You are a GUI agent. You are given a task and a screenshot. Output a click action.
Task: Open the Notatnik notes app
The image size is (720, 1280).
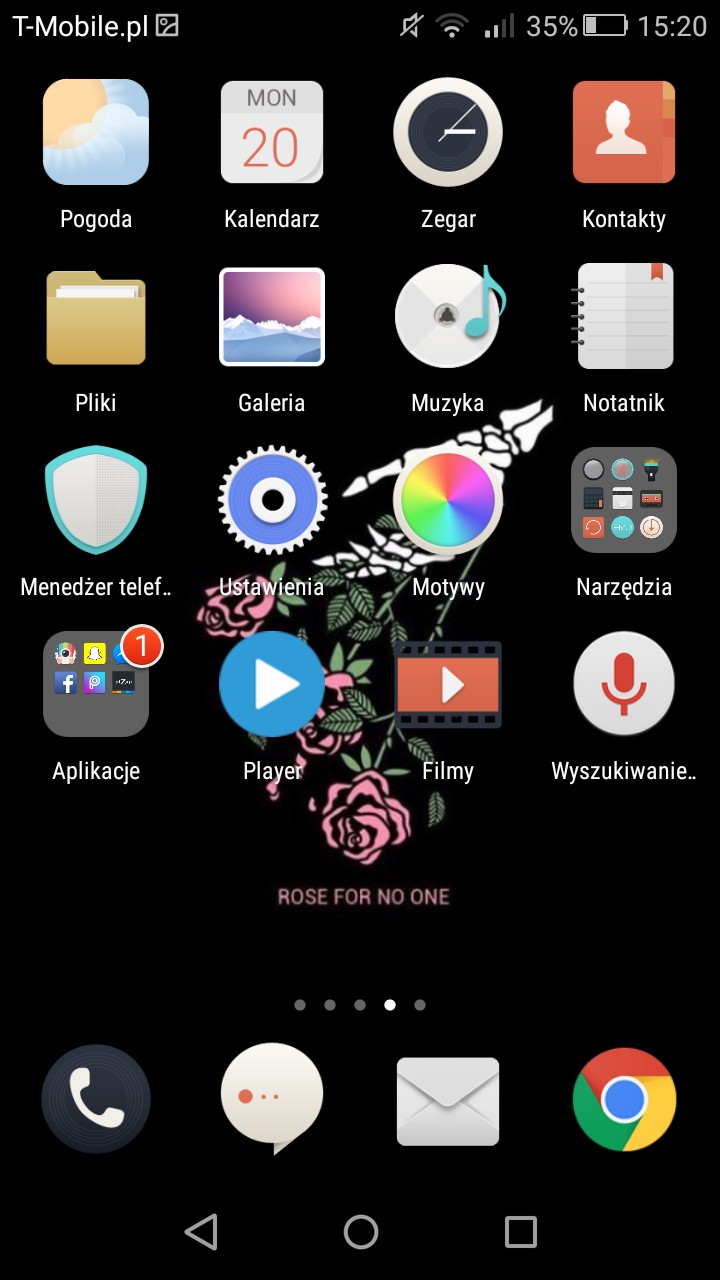tap(624, 317)
